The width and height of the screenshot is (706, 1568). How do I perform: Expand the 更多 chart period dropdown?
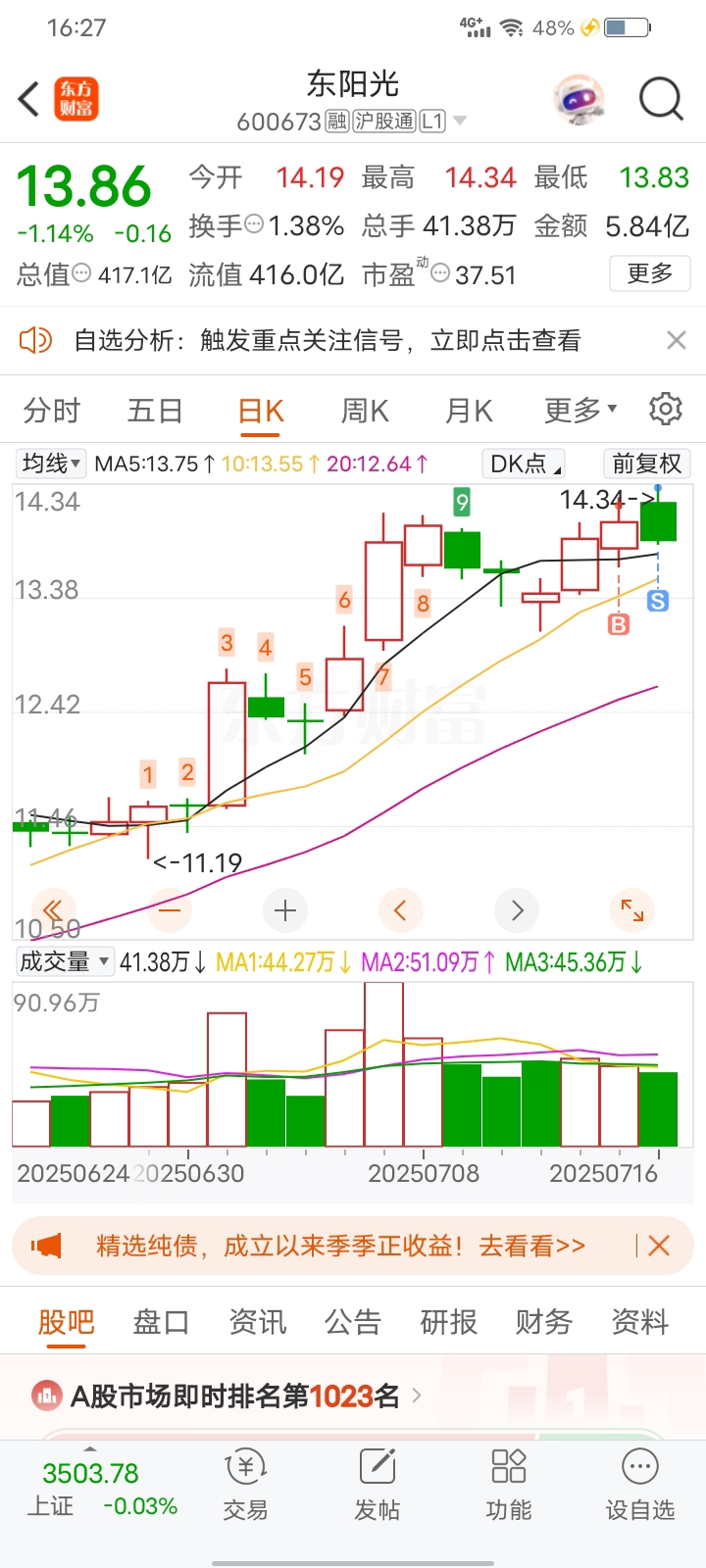click(x=580, y=411)
